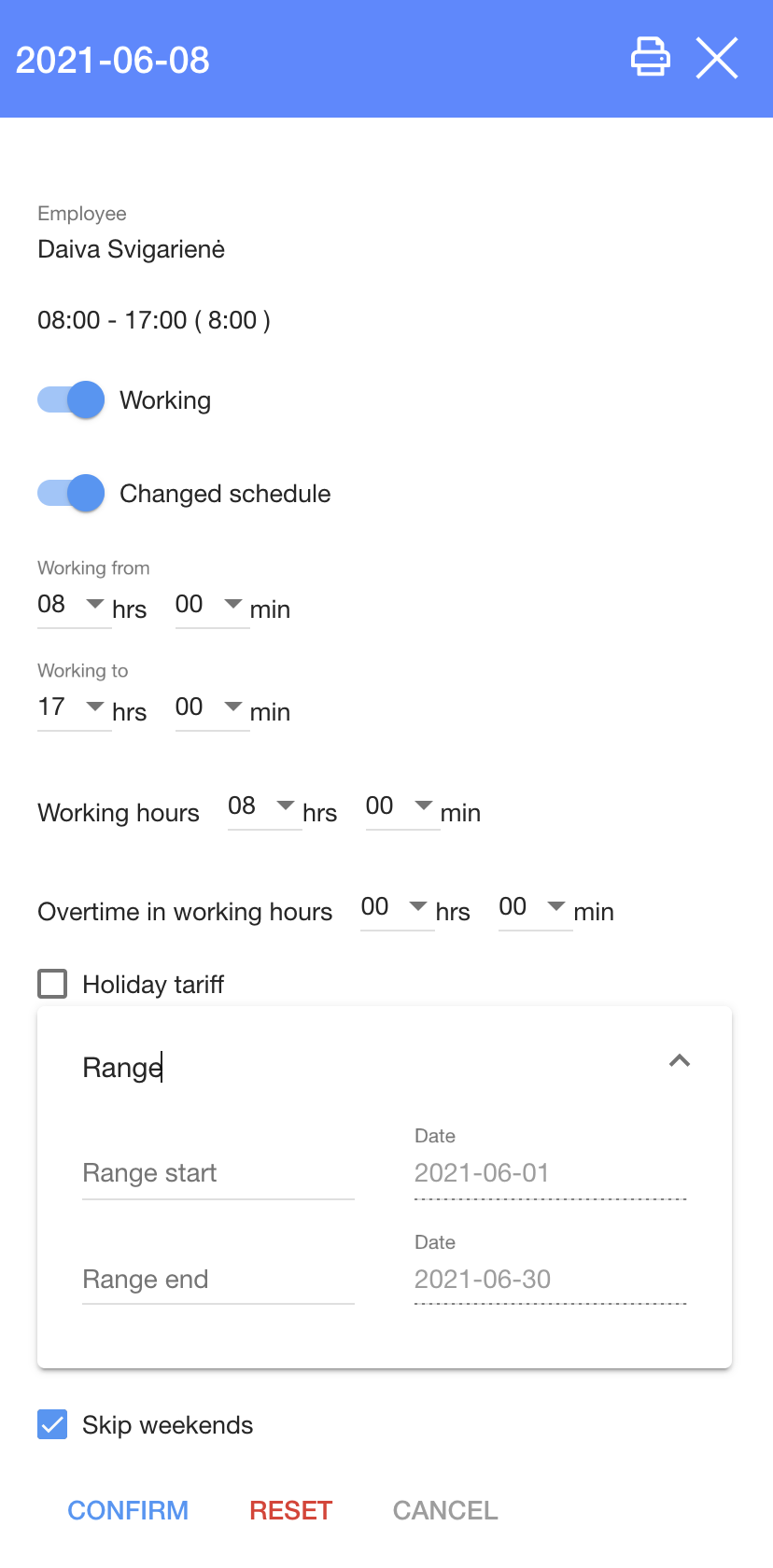Open the Working from minutes dropdown
This screenshot has height=1568, width=773.
211,605
